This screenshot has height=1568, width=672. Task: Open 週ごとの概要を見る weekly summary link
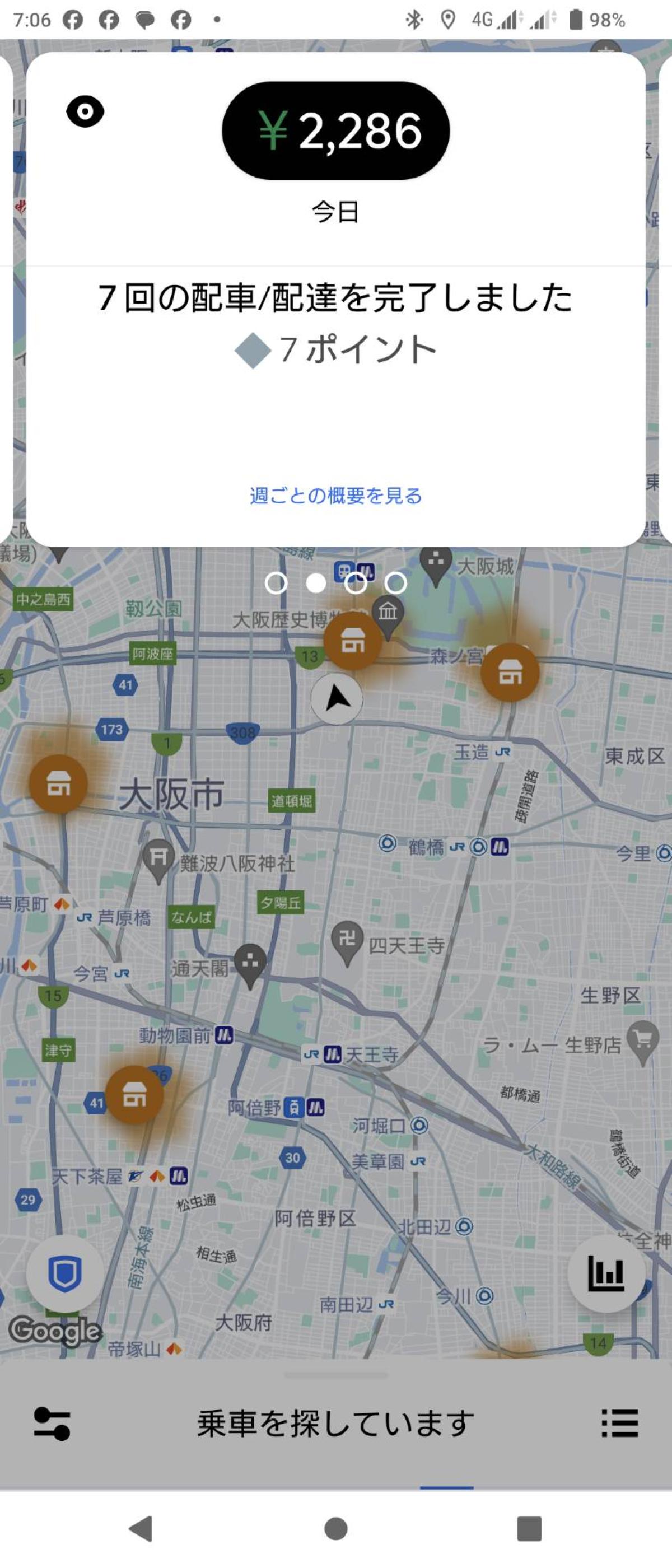(335, 496)
